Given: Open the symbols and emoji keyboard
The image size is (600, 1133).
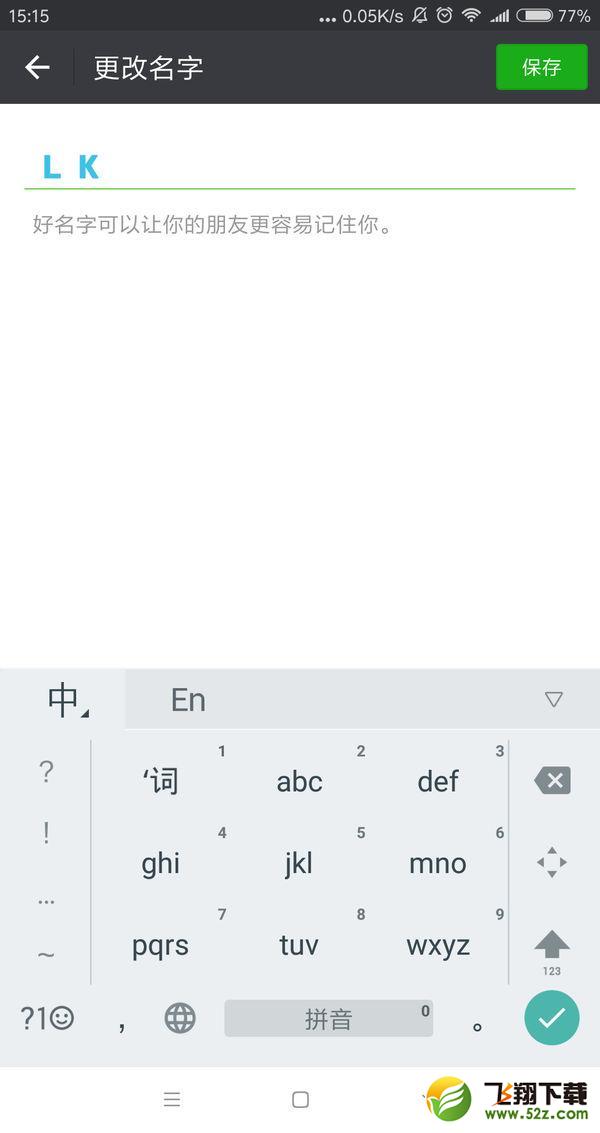Looking at the screenshot, I should coord(47,1018).
